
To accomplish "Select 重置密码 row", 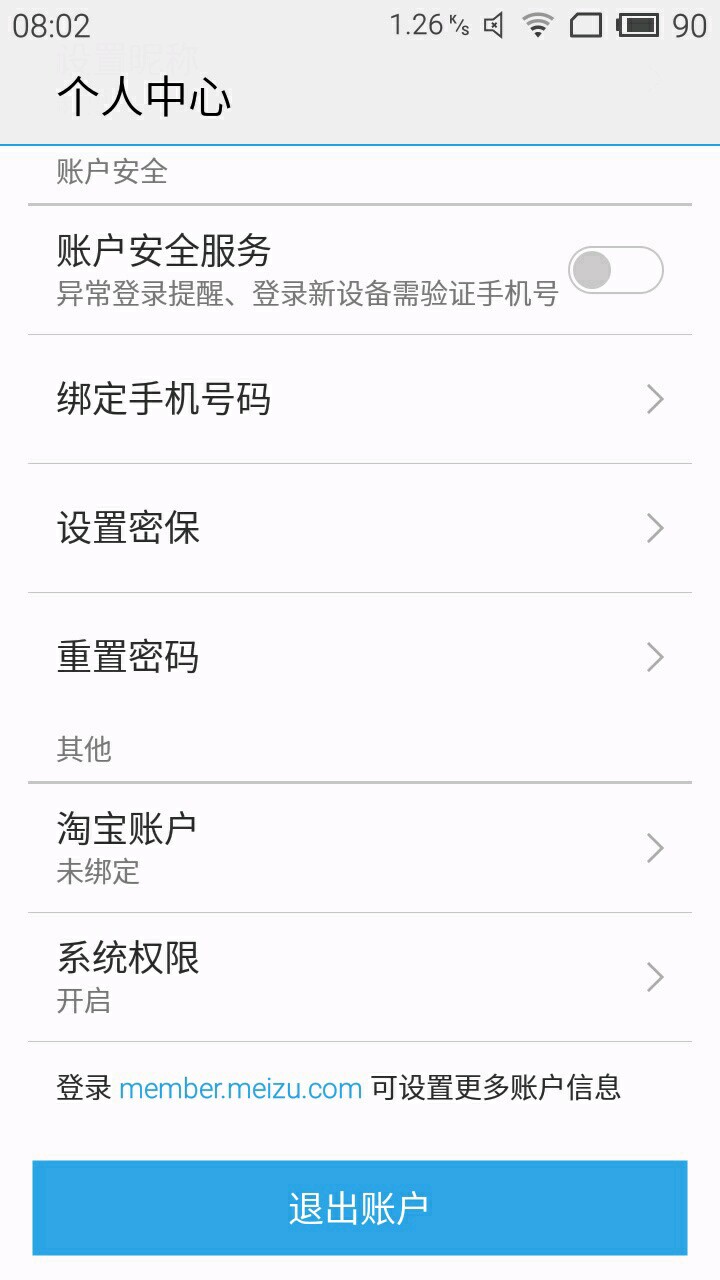I will pos(360,657).
